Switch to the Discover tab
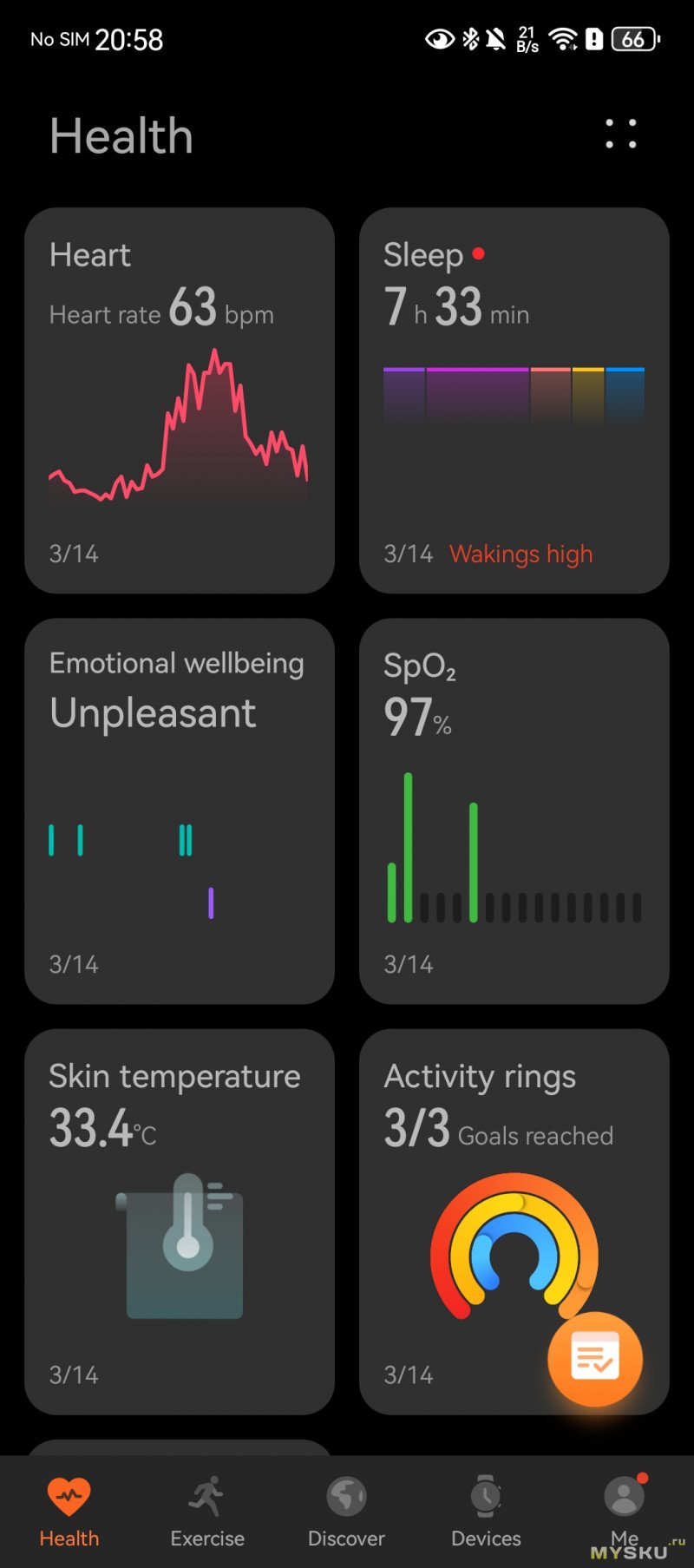The image size is (694, 1568). pos(346,1512)
